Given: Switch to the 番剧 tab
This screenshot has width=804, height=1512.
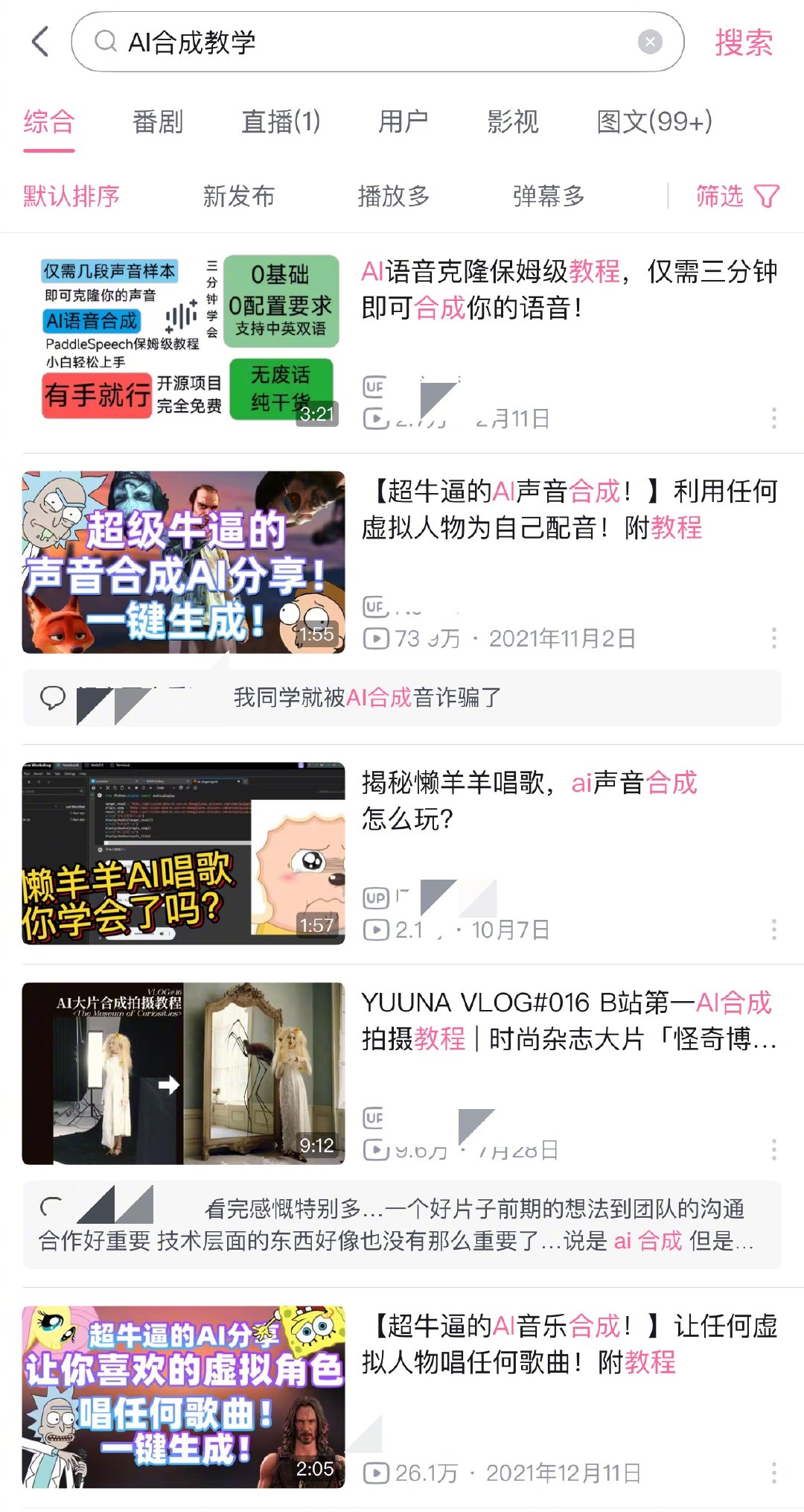Looking at the screenshot, I should click(x=158, y=121).
